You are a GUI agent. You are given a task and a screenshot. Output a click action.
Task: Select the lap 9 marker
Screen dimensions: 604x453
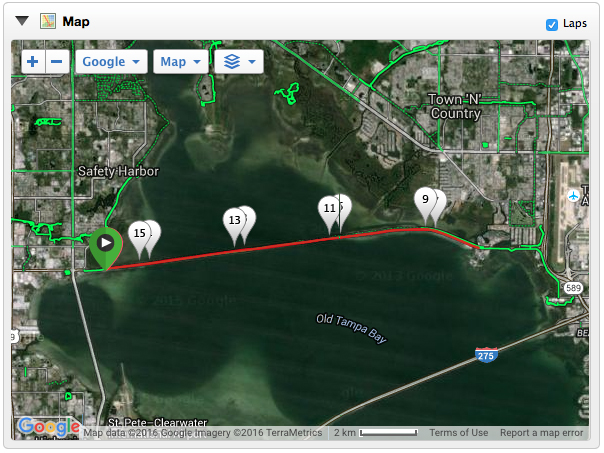[425, 200]
